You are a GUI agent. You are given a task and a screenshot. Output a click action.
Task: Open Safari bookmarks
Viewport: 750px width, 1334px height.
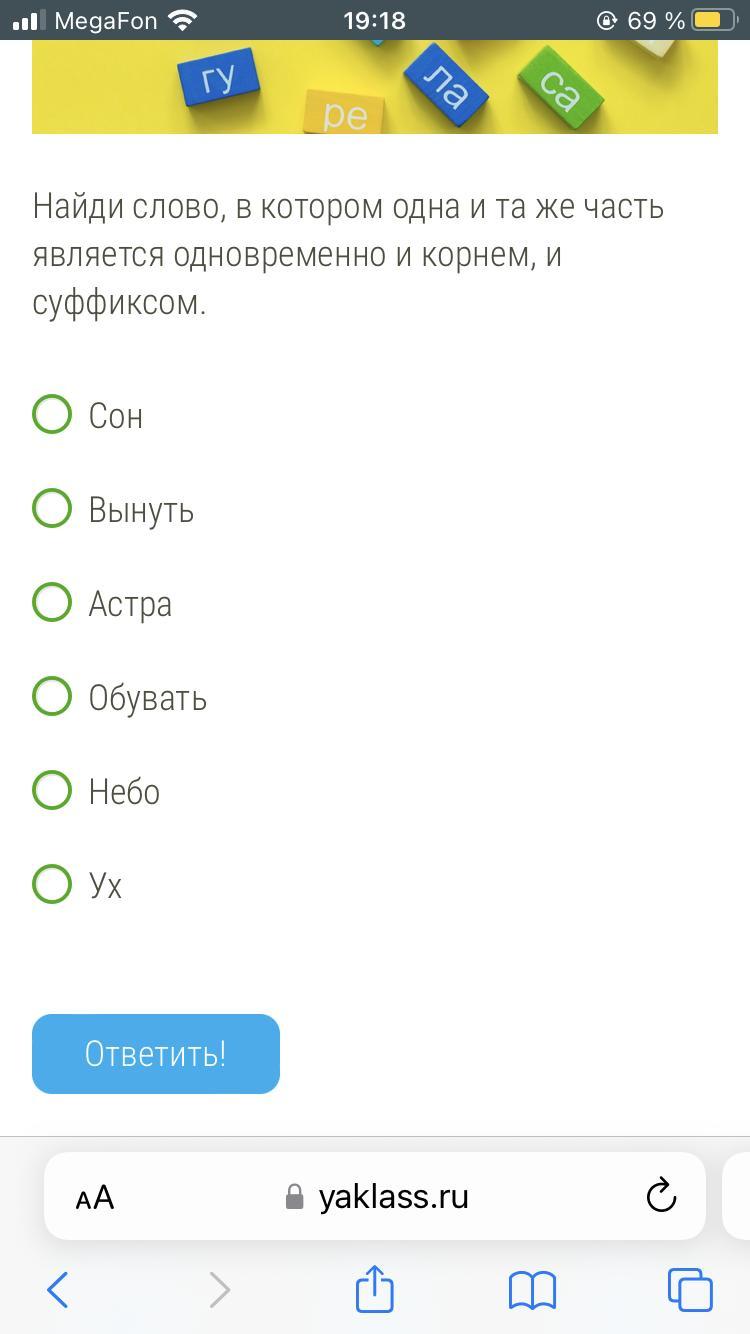click(532, 1291)
